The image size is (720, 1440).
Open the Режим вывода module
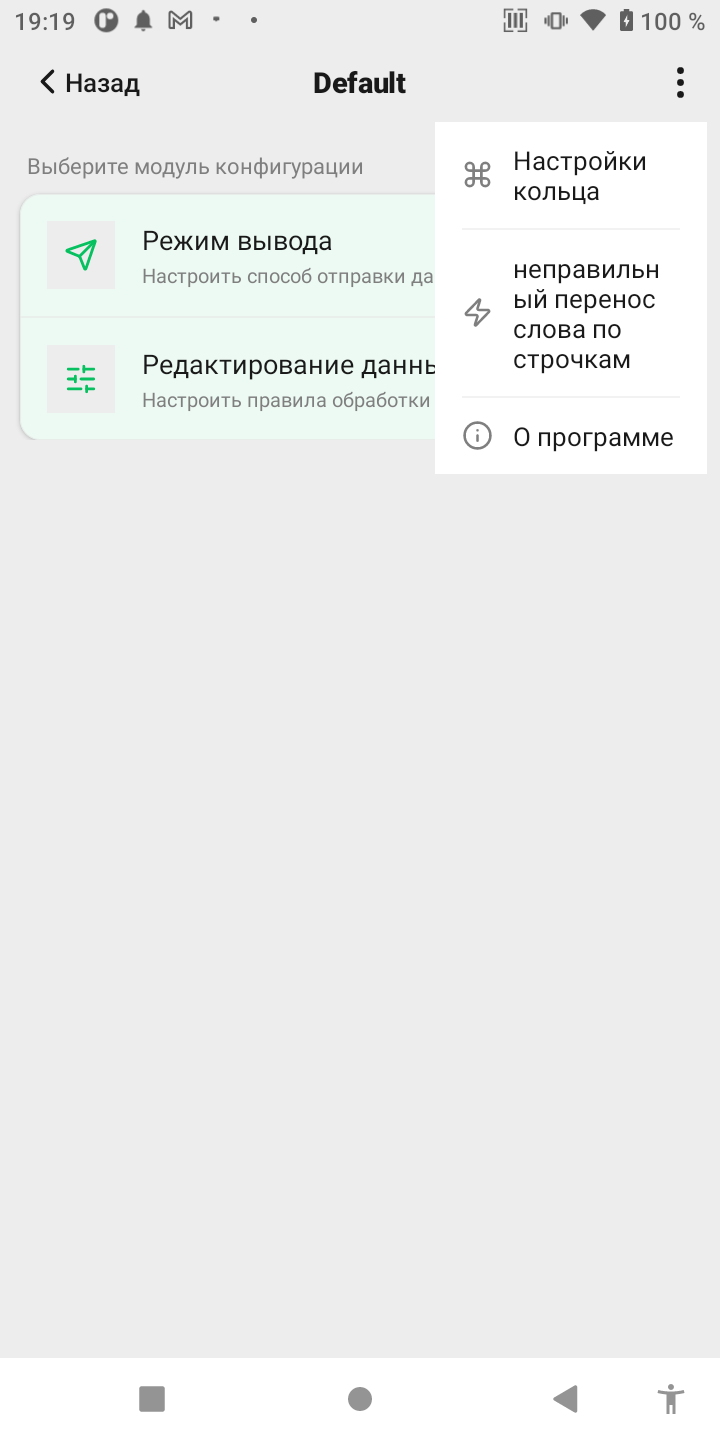pos(228,256)
